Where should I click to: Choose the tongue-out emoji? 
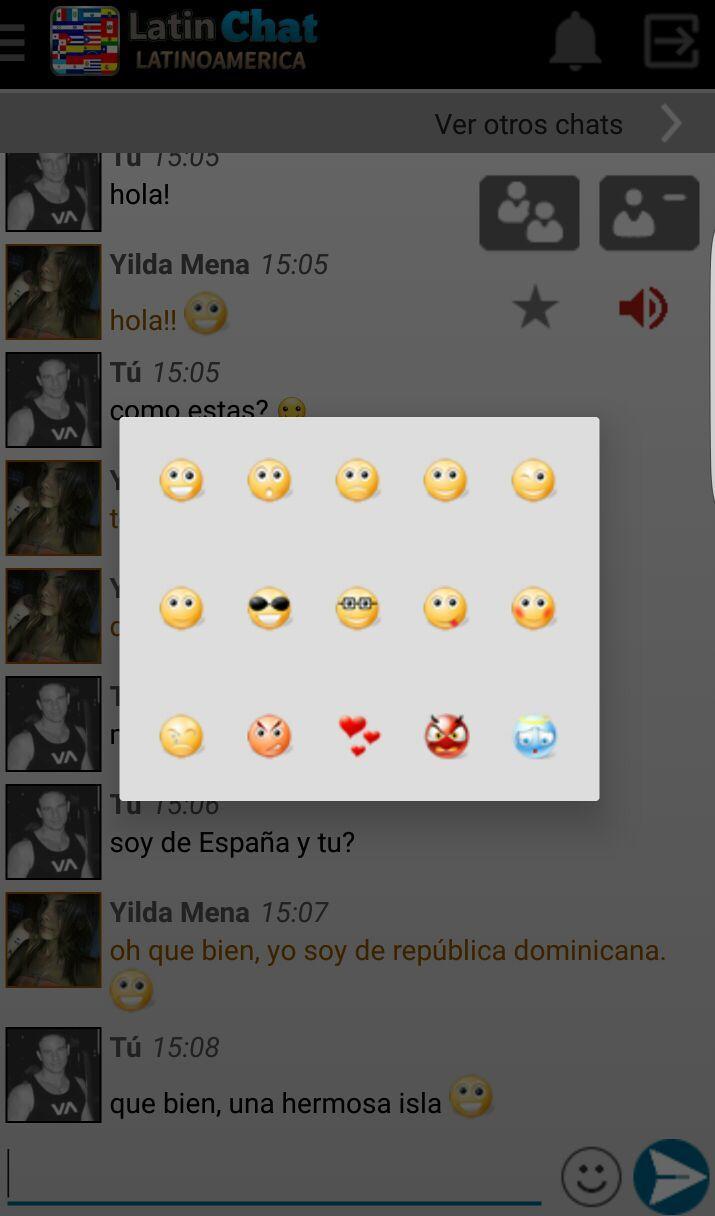[x=445, y=608]
